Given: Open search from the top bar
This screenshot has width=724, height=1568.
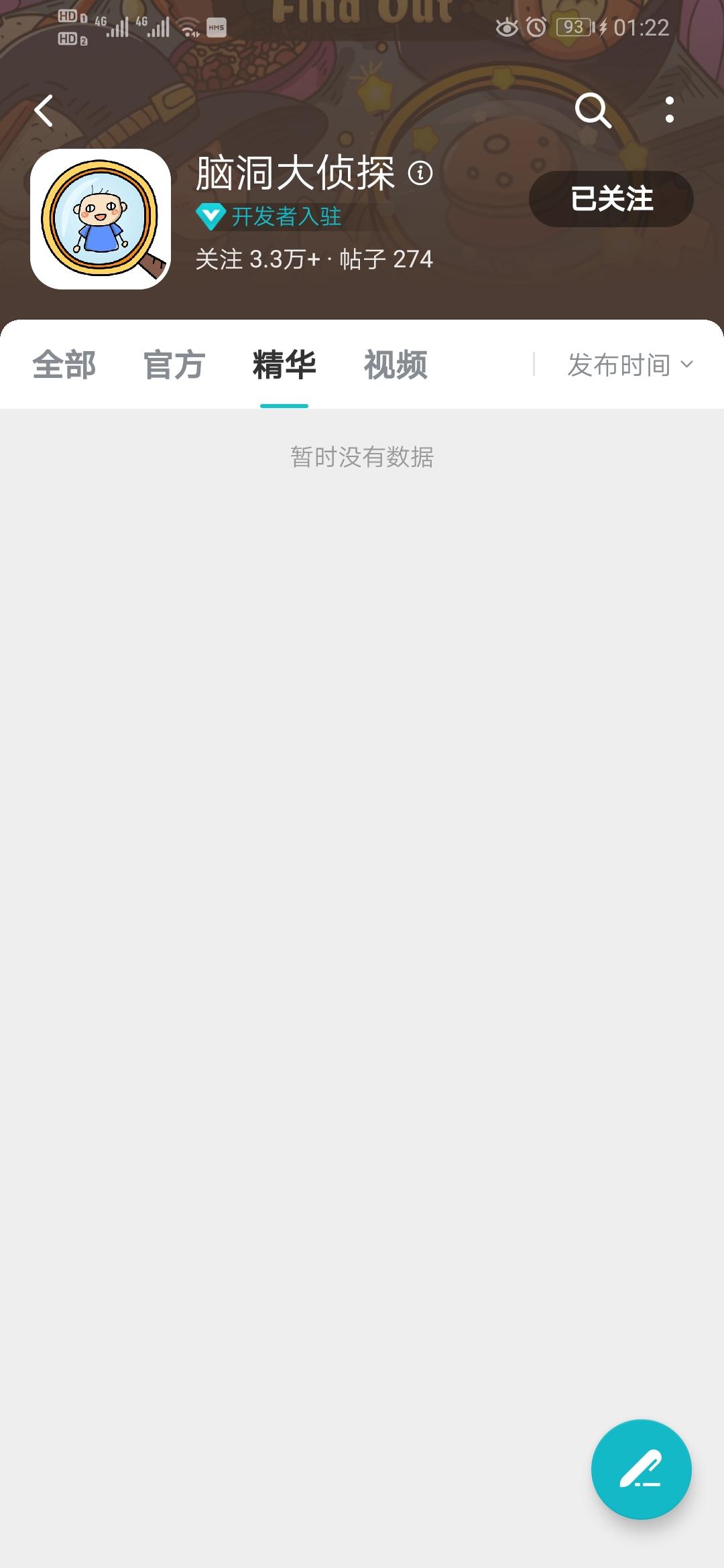Looking at the screenshot, I should click(x=594, y=112).
